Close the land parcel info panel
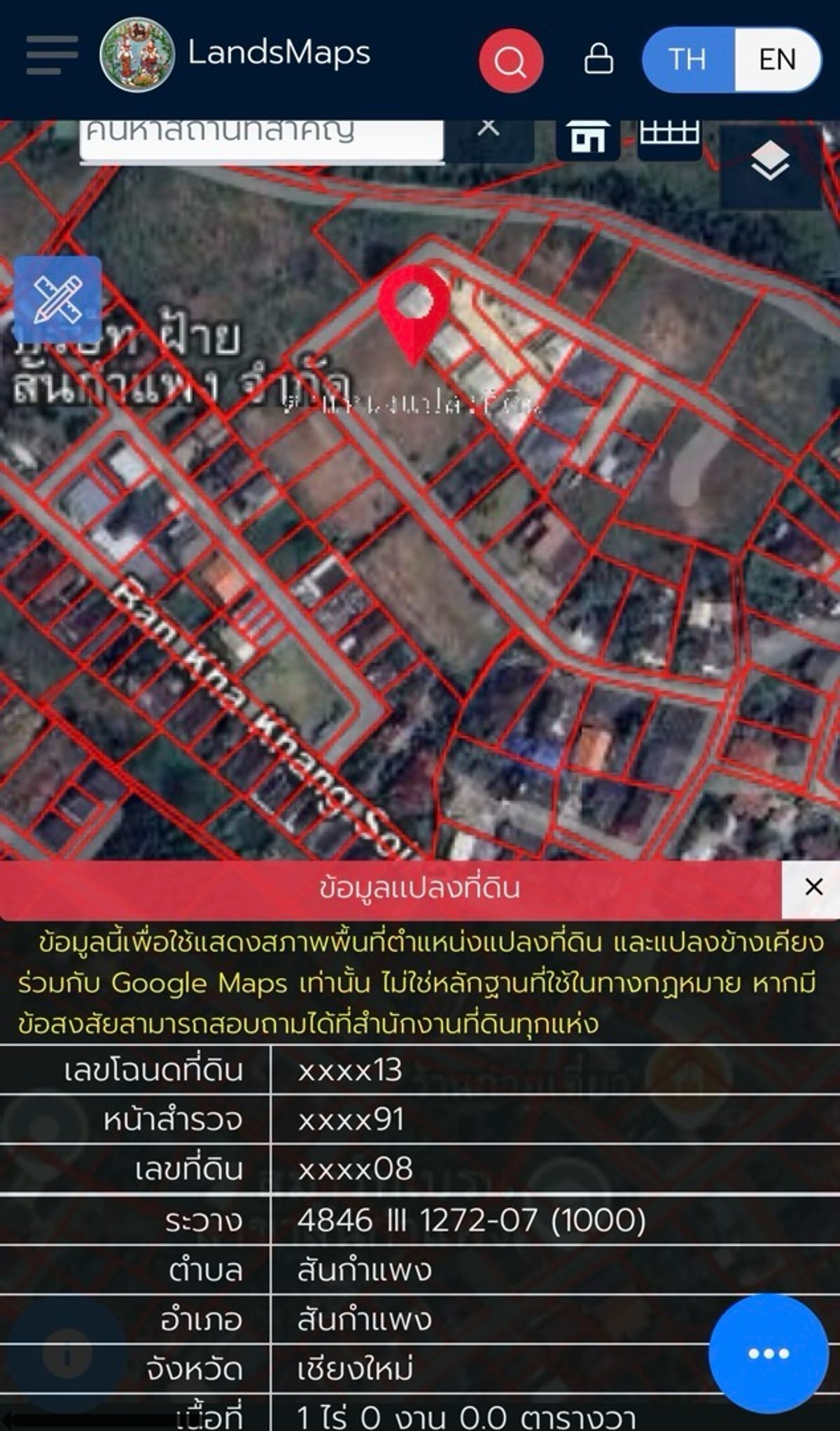This screenshot has width=840, height=1431. [x=813, y=887]
